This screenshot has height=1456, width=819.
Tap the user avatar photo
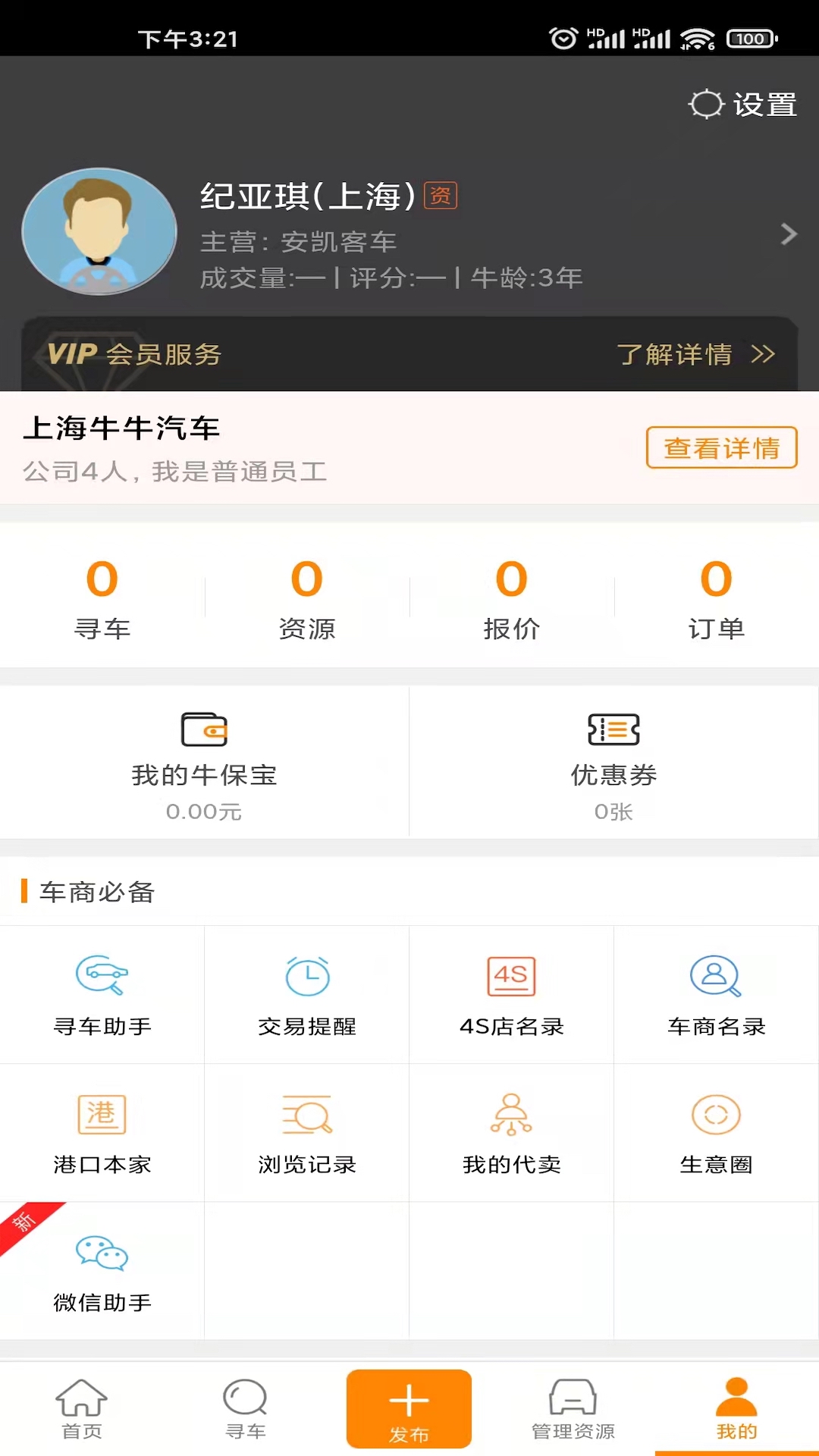[x=99, y=232]
